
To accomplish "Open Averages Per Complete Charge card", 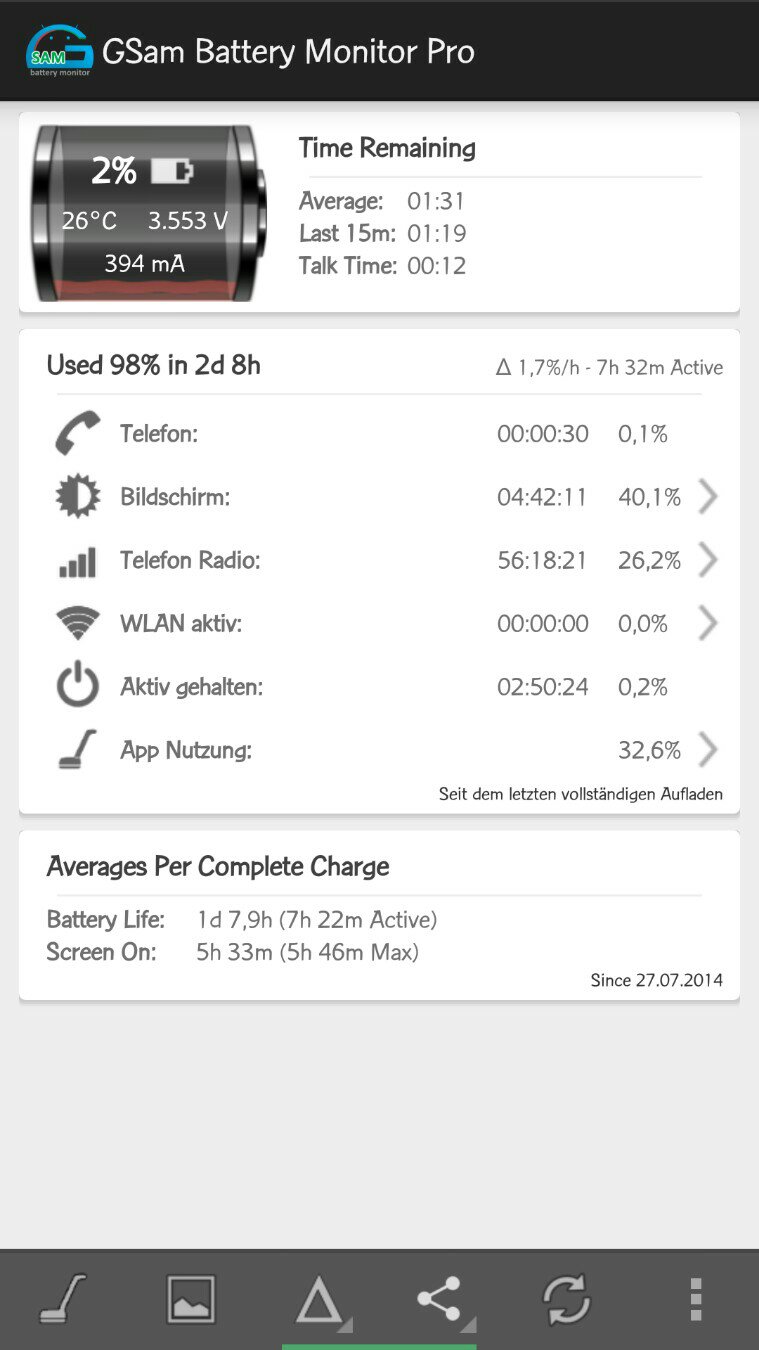I will pos(379,916).
